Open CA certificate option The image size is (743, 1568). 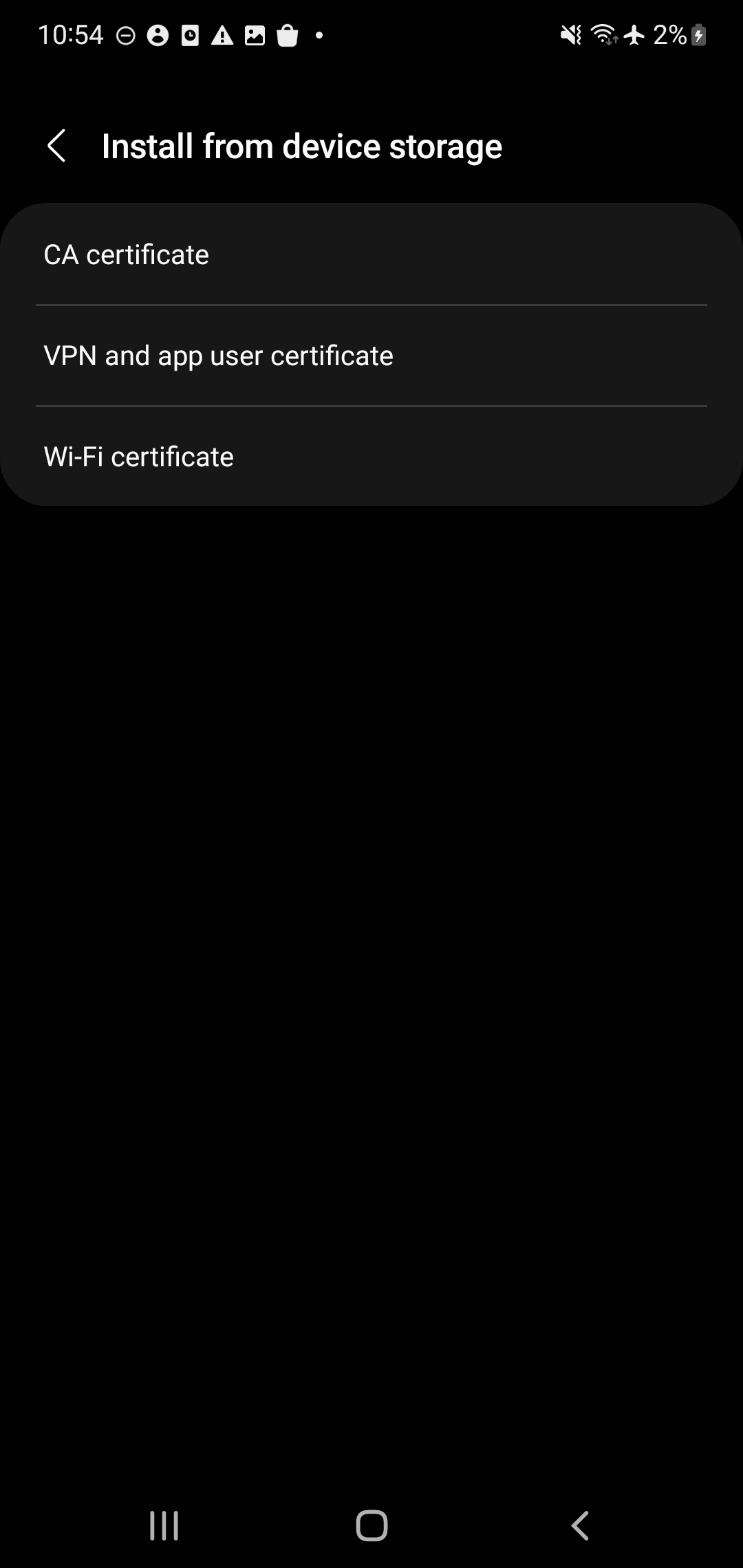371,254
